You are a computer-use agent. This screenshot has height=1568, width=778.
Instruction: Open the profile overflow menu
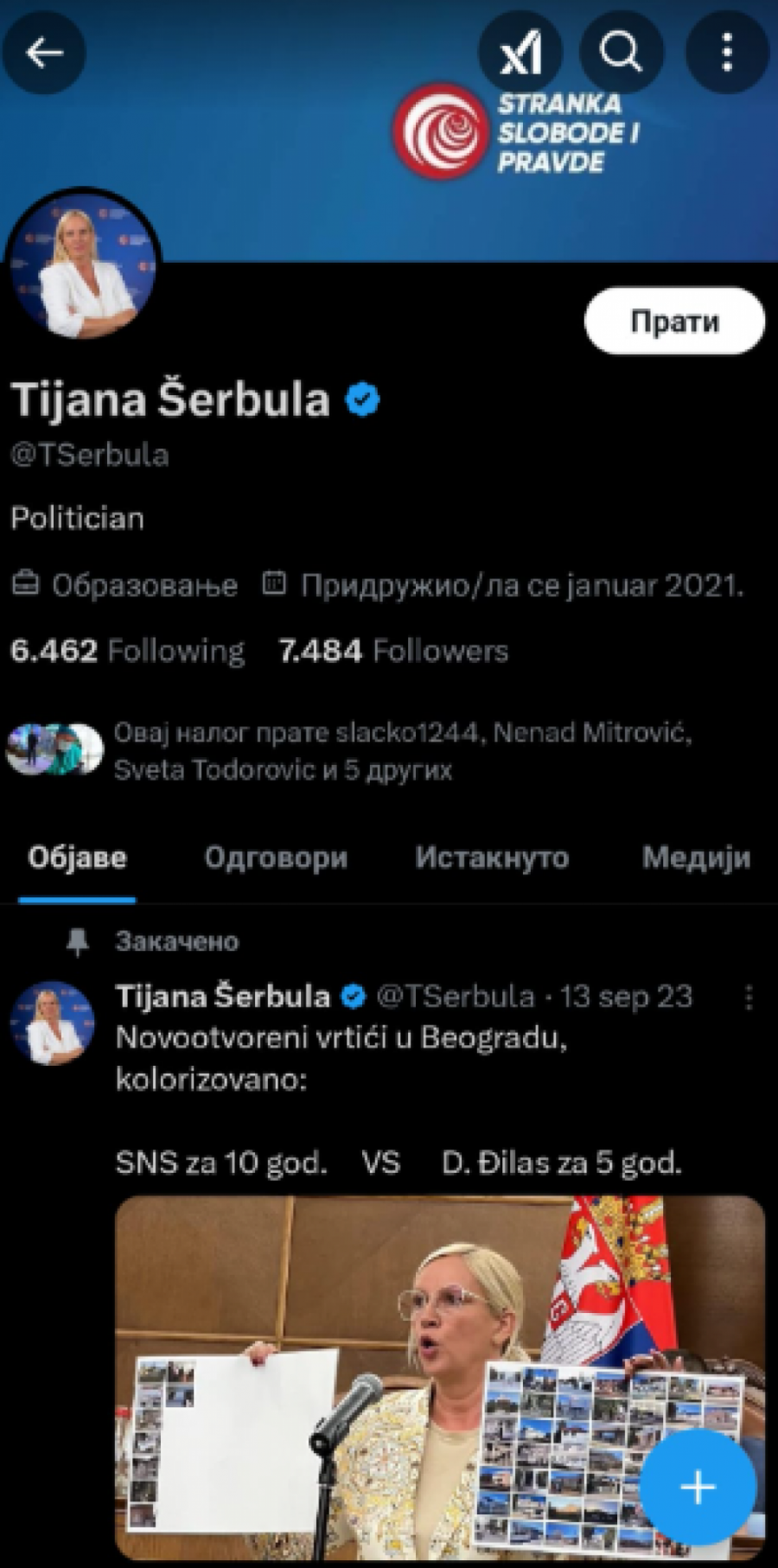727,54
